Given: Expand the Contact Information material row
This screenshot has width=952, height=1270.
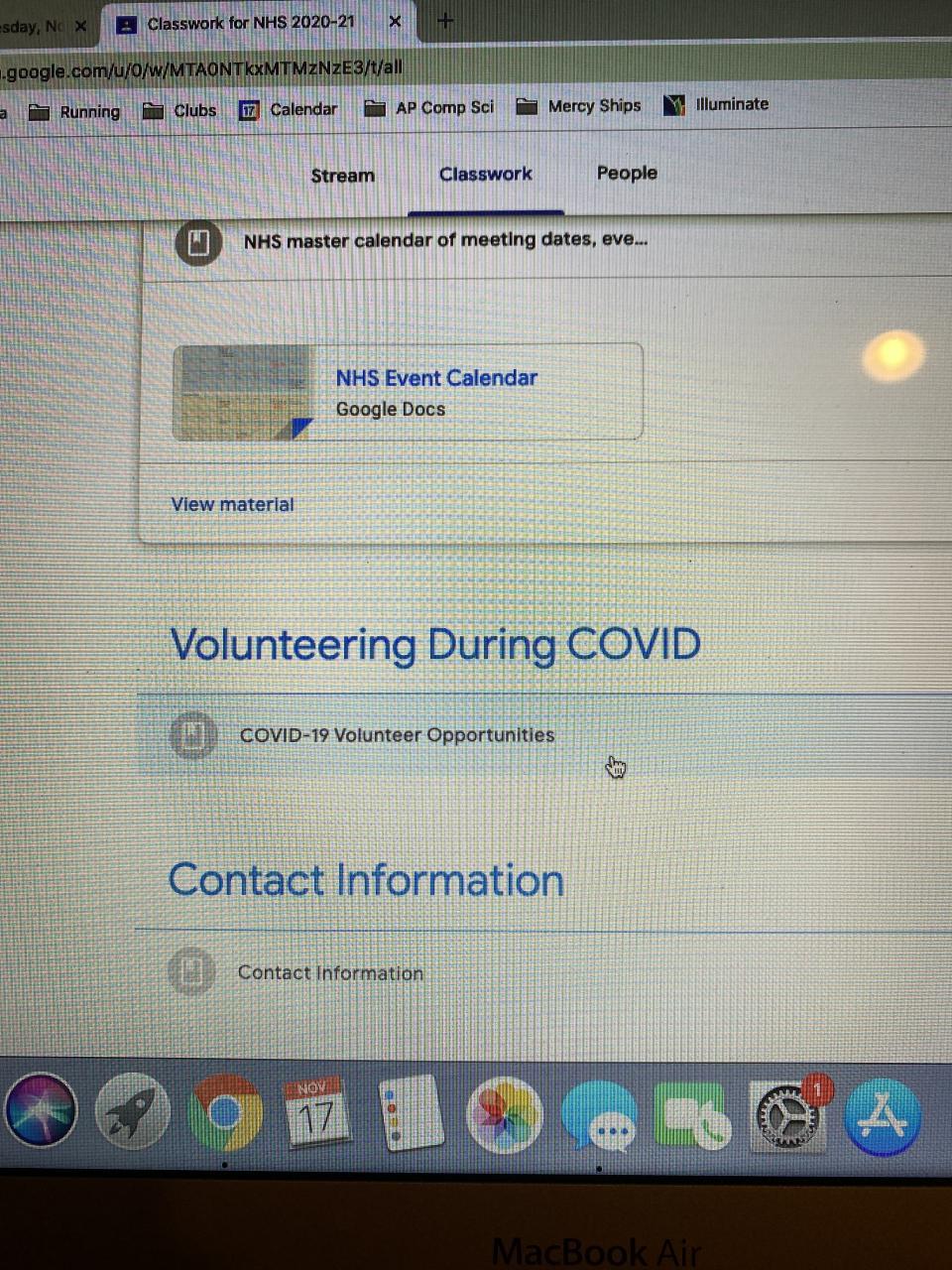Looking at the screenshot, I should click(330, 972).
